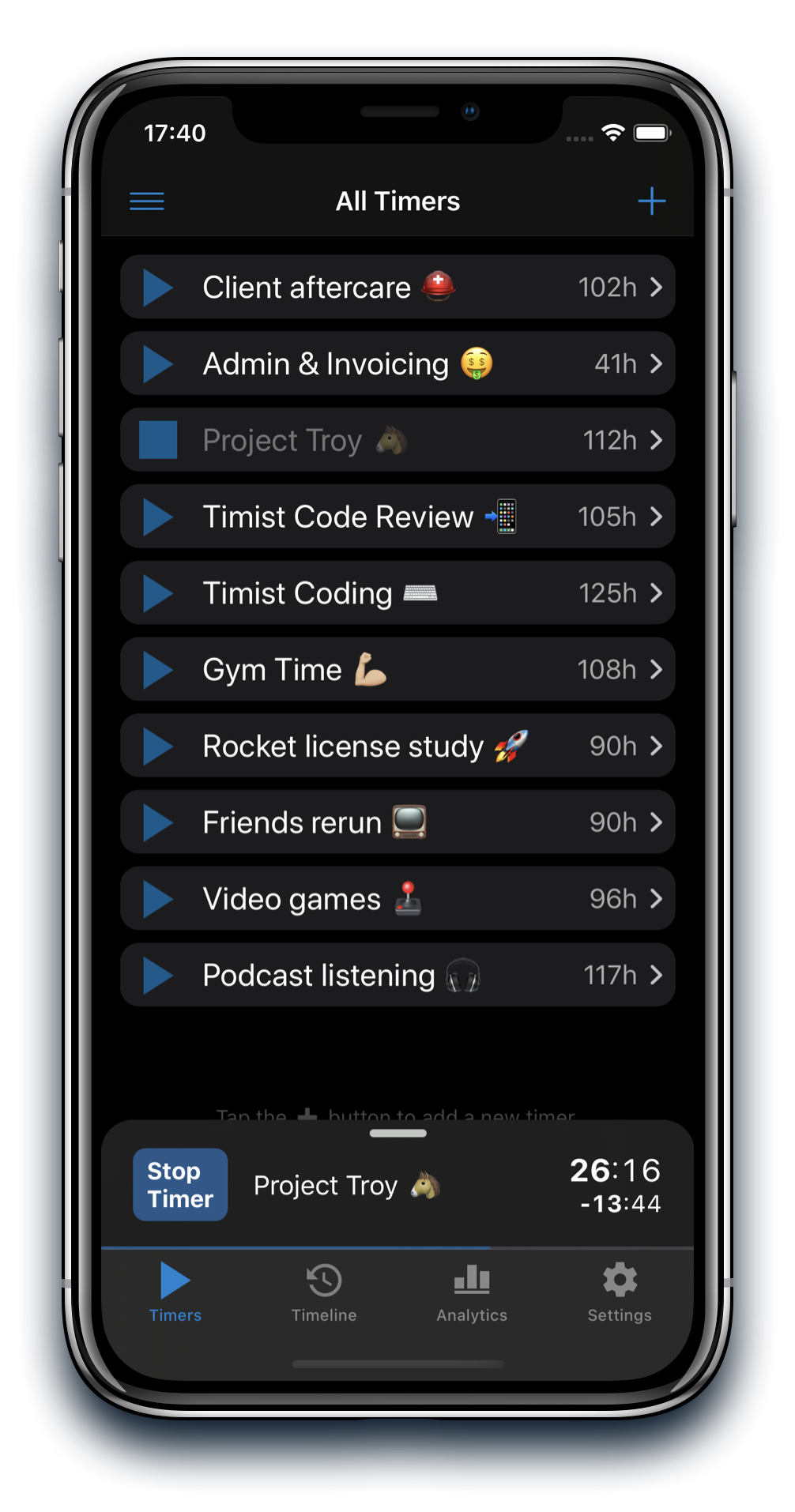The height and width of the screenshot is (1512, 795).
Task: Start the Rocket license study timer
Action: coord(158,746)
